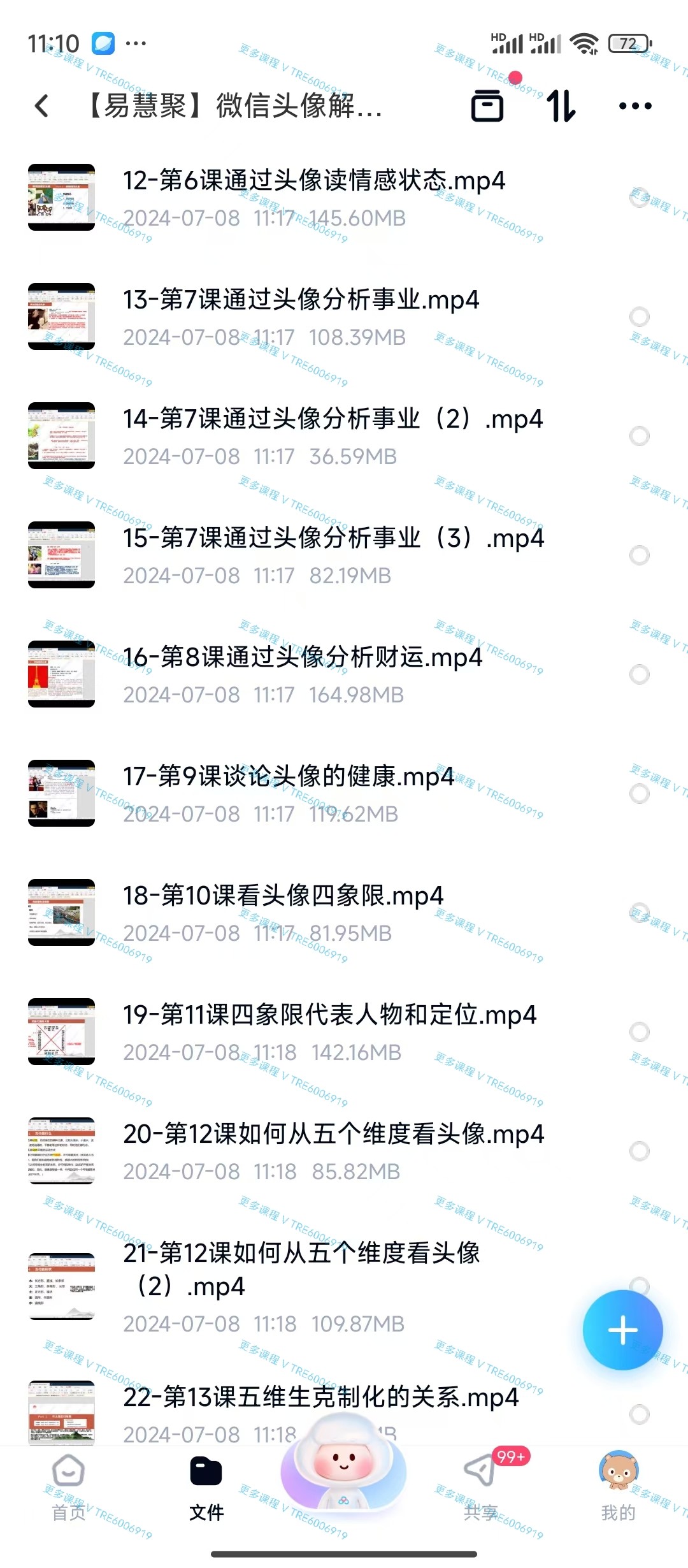This screenshot has width=688, height=1568.
Task: Open the sort order options
Action: 561,106
